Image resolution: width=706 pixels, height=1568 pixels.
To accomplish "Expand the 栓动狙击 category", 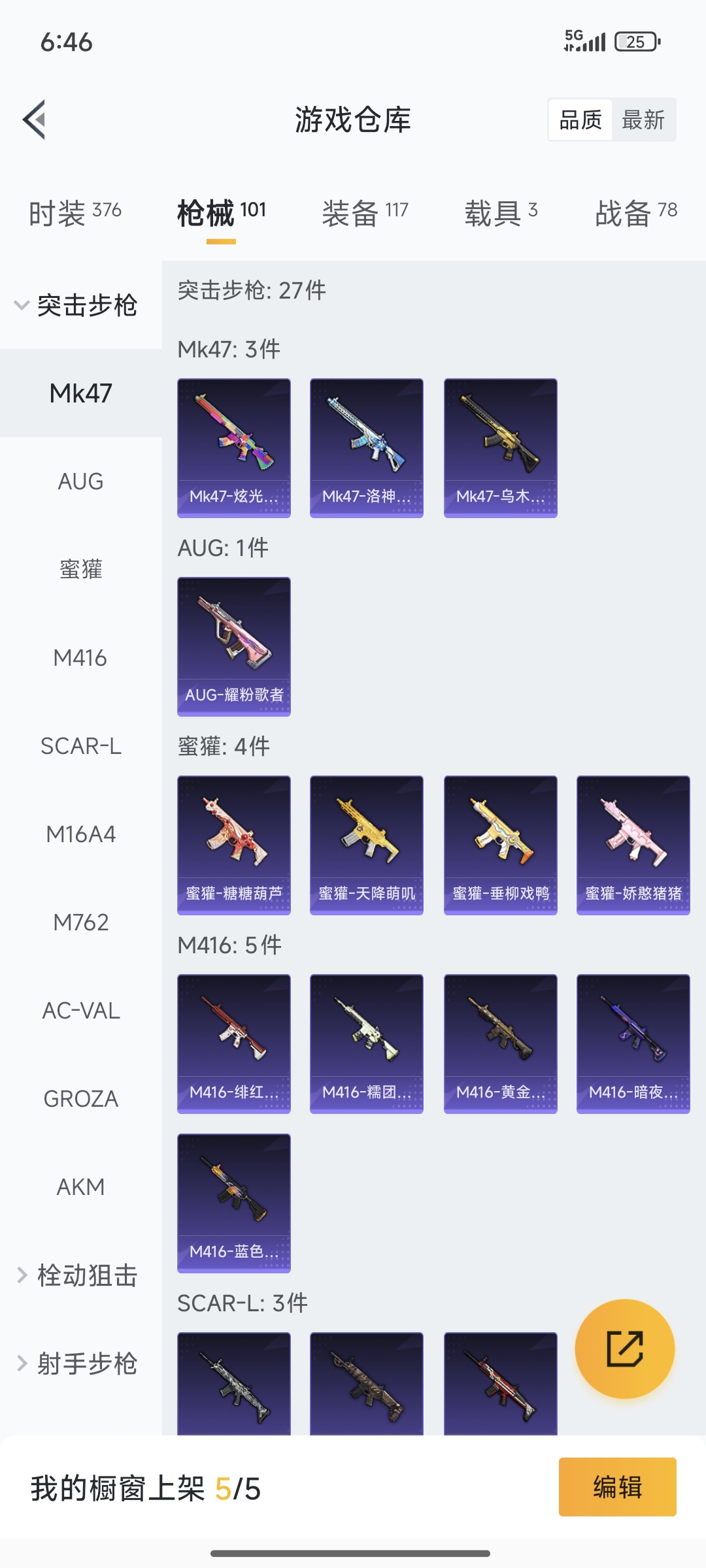I will (77, 1275).
